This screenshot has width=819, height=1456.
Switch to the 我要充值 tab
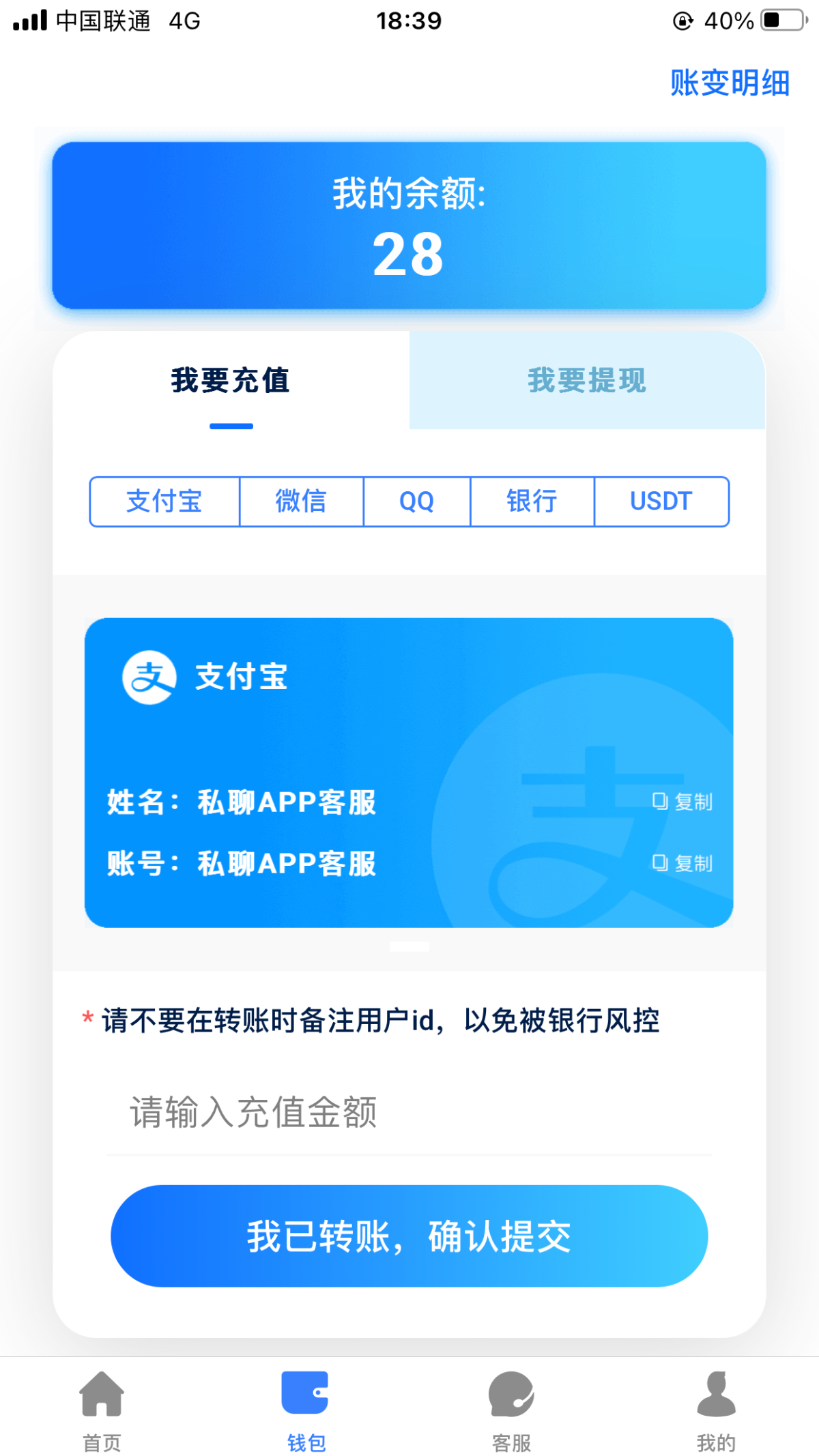pyautogui.click(x=231, y=381)
